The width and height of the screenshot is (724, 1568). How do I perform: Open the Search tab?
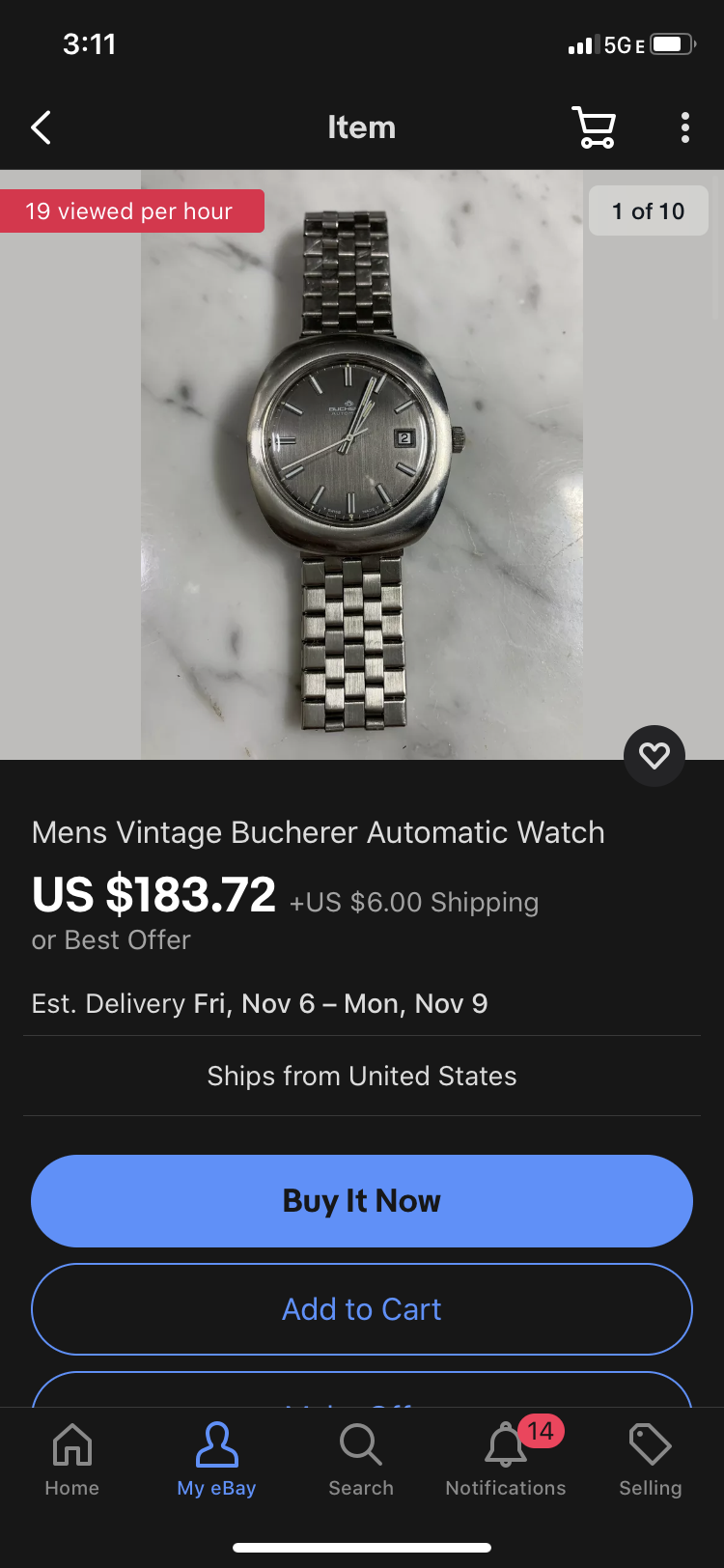click(x=361, y=1460)
